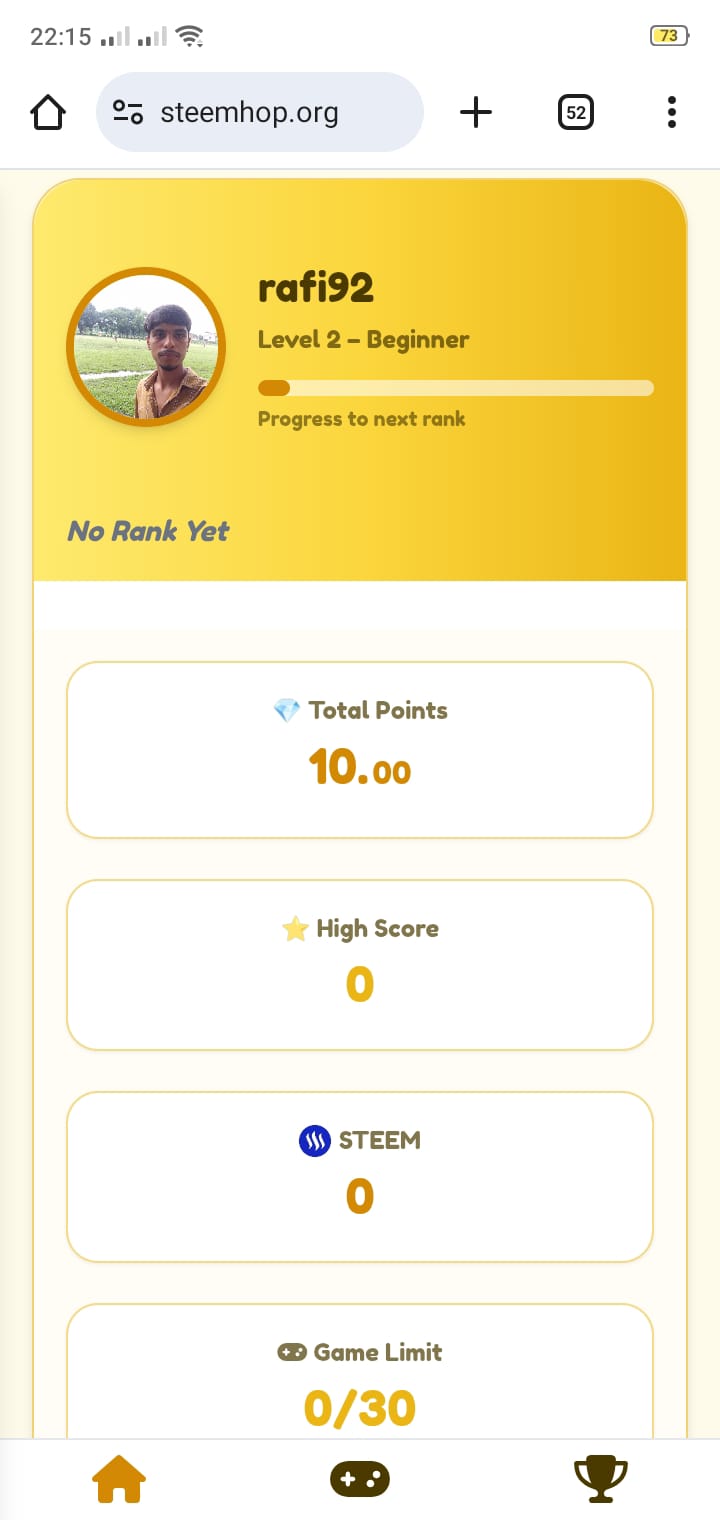The height and width of the screenshot is (1520, 720).
Task: Open the steemhop.org address bar
Action: coord(260,112)
